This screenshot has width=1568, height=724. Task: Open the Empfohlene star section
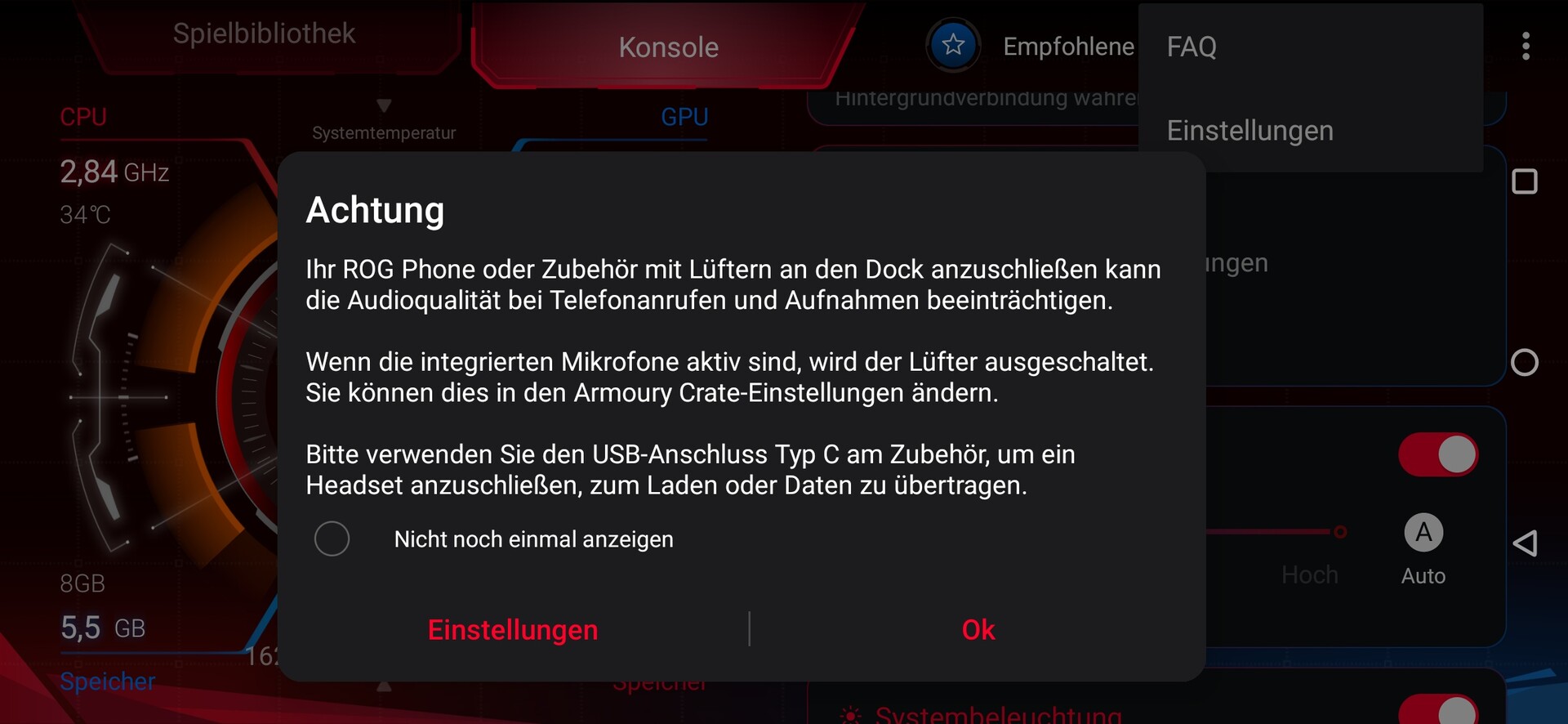(x=953, y=45)
